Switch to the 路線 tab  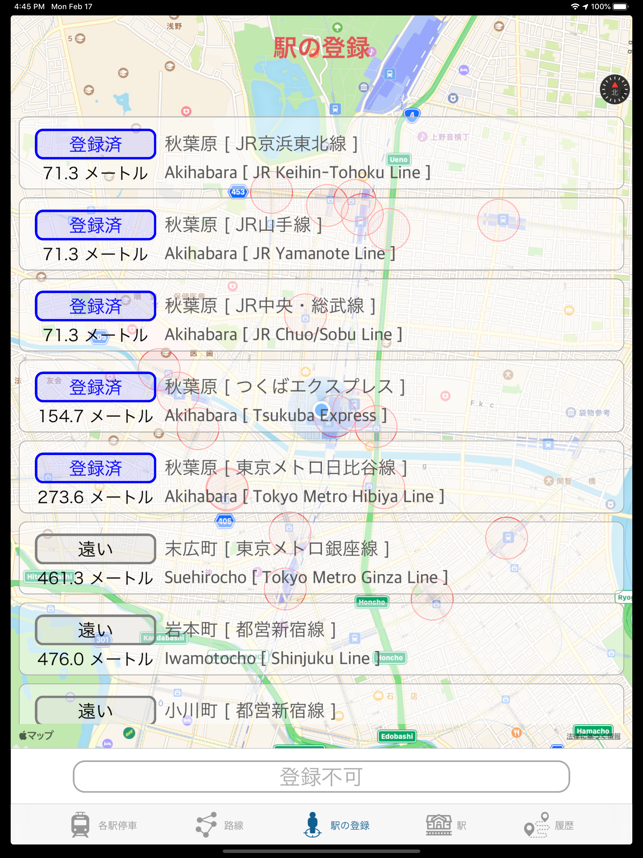point(220,825)
